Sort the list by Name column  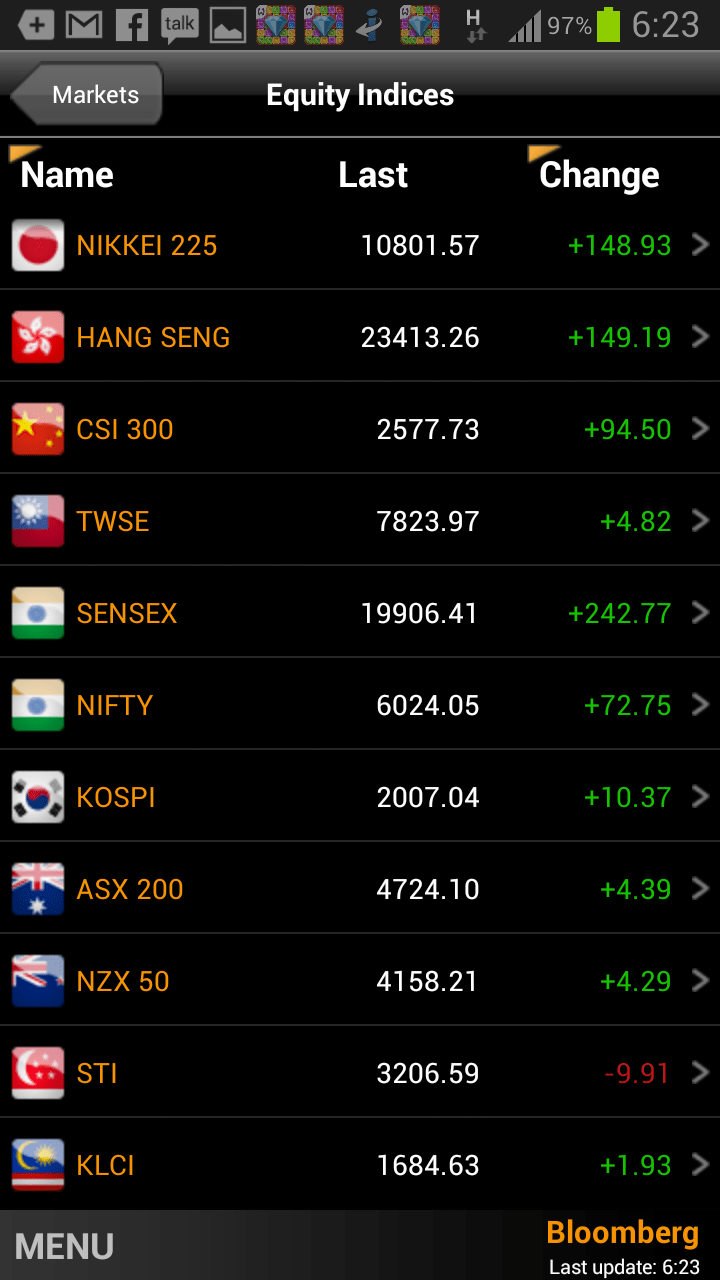(x=66, y=175)
